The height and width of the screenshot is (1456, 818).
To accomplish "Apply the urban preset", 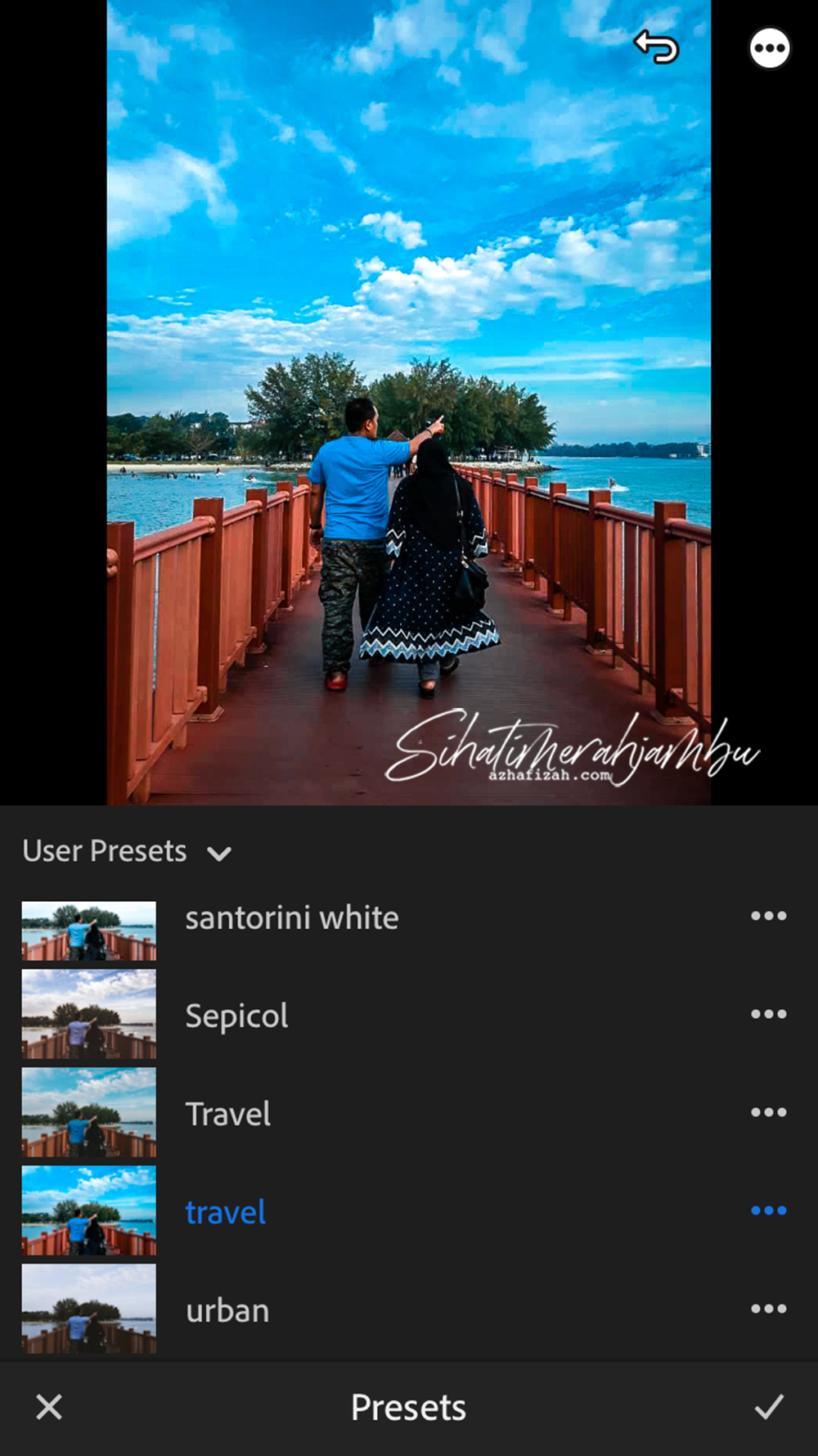I will point(227,1310).
